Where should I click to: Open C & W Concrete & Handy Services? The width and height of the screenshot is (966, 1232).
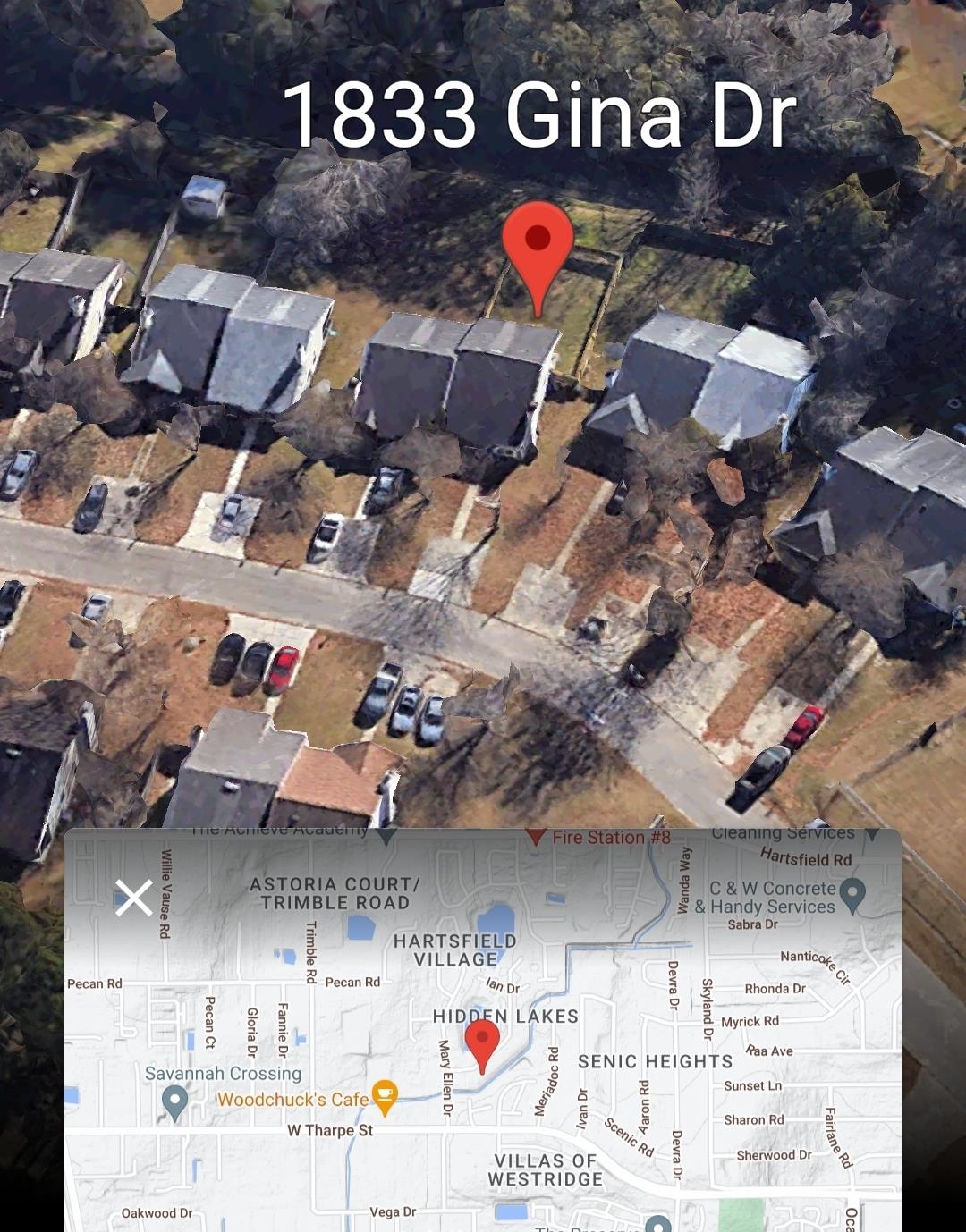click(x=852, y=893)
